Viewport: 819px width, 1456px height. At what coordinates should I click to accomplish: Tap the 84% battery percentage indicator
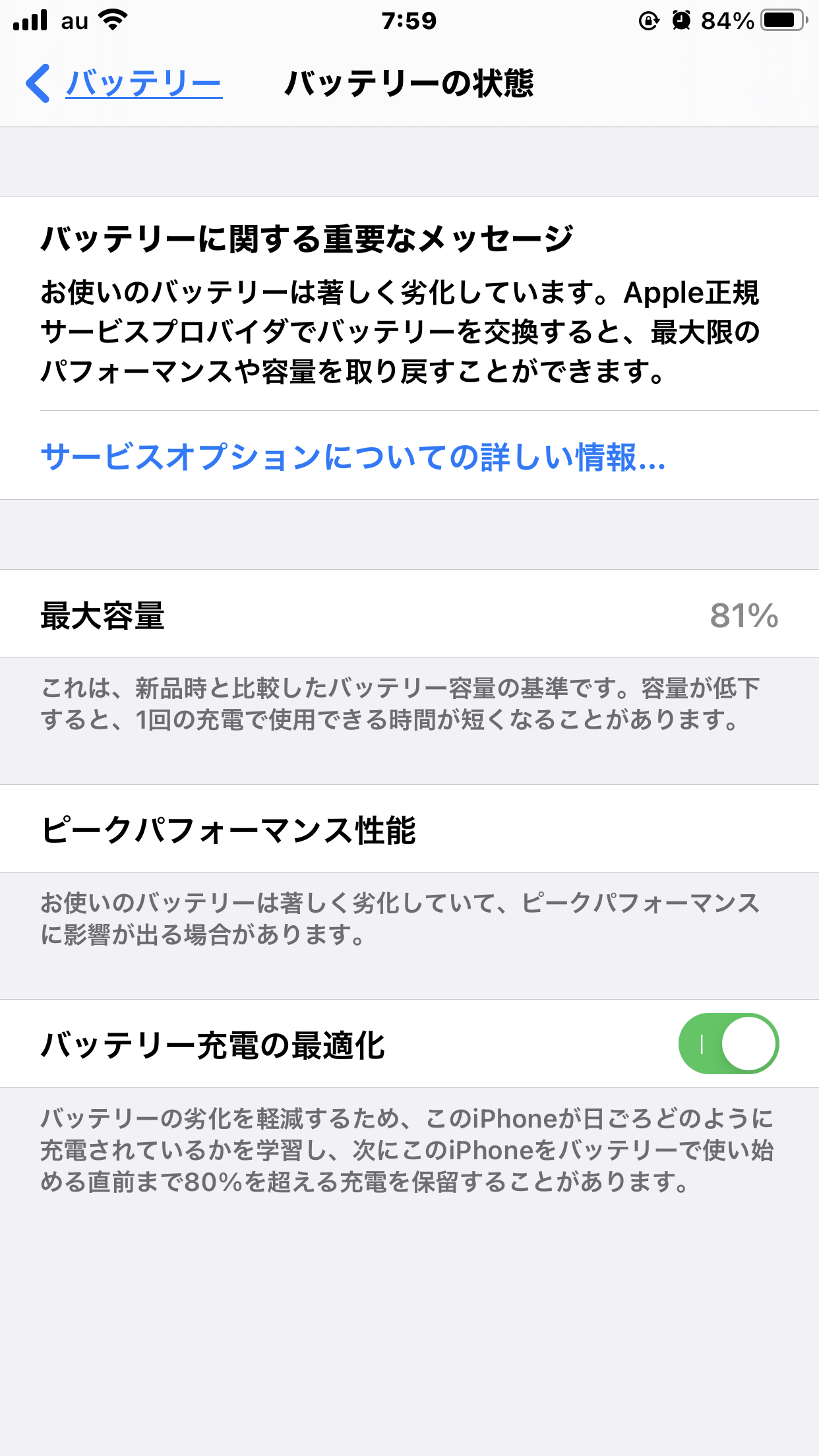click(727, 21)
